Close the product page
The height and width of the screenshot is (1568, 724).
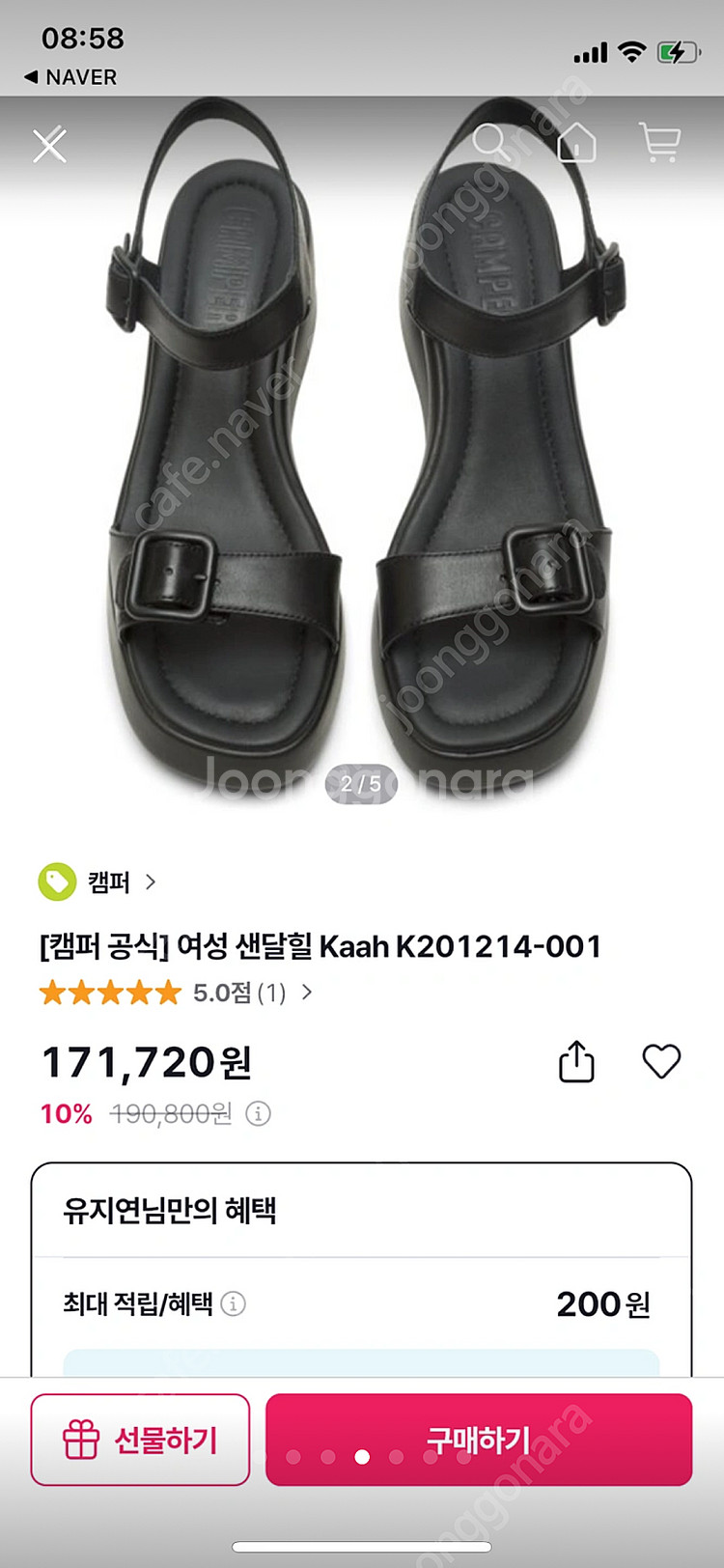tap(49, 146)
